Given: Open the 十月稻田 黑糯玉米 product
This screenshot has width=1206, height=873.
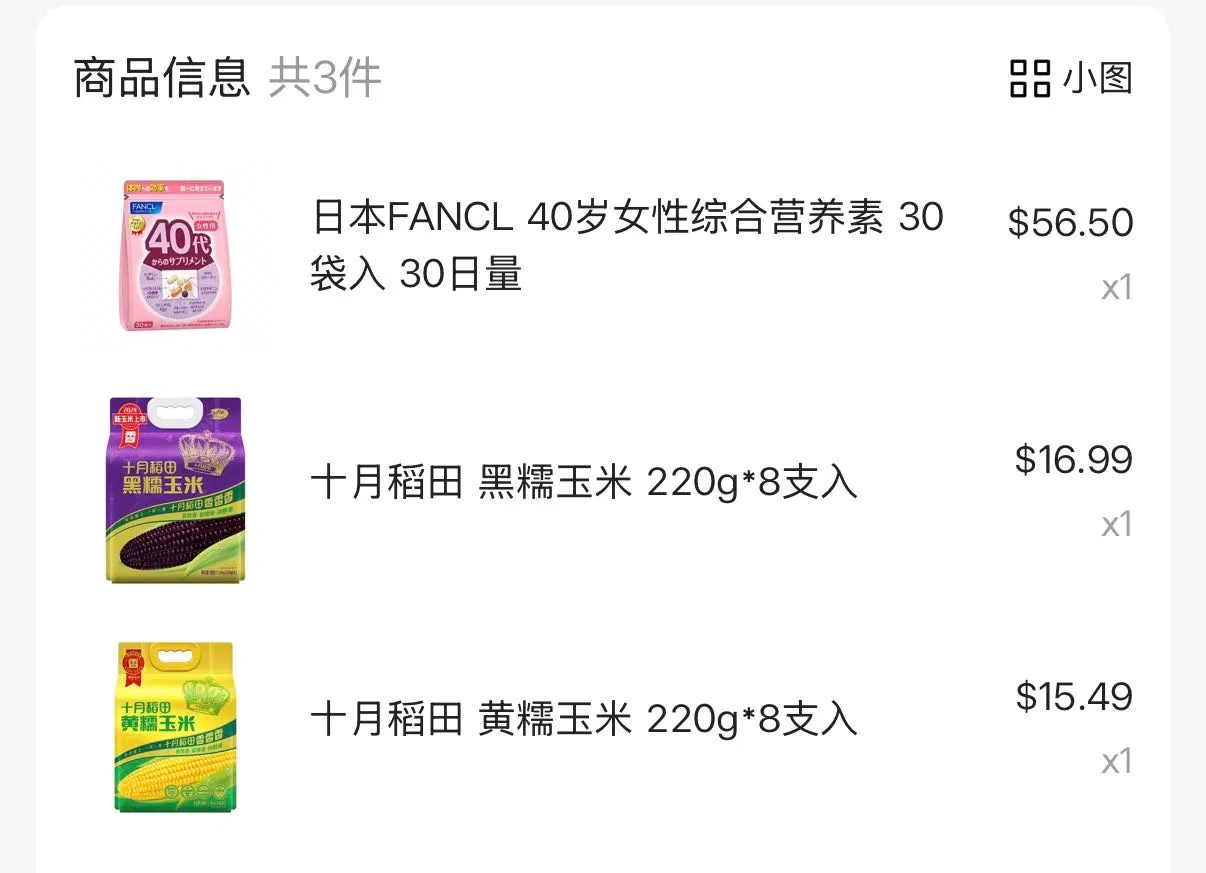Looking at the screenshot, I should [x=584, y=484].
